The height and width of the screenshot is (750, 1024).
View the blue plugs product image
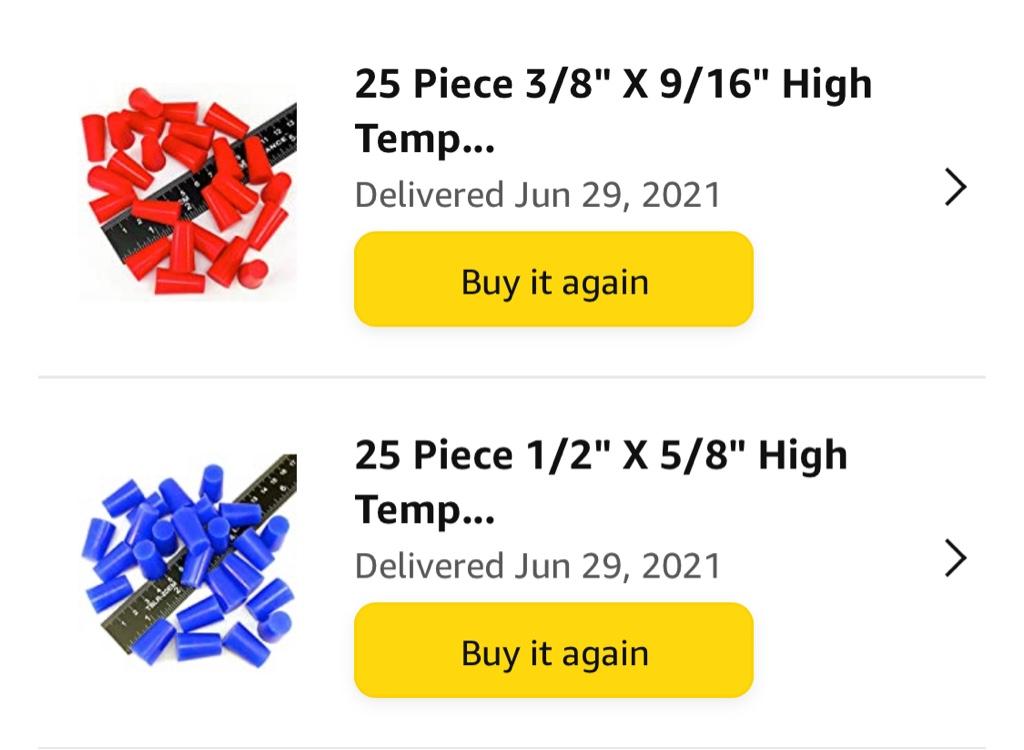pyautogui.click(x=188, y=563)
